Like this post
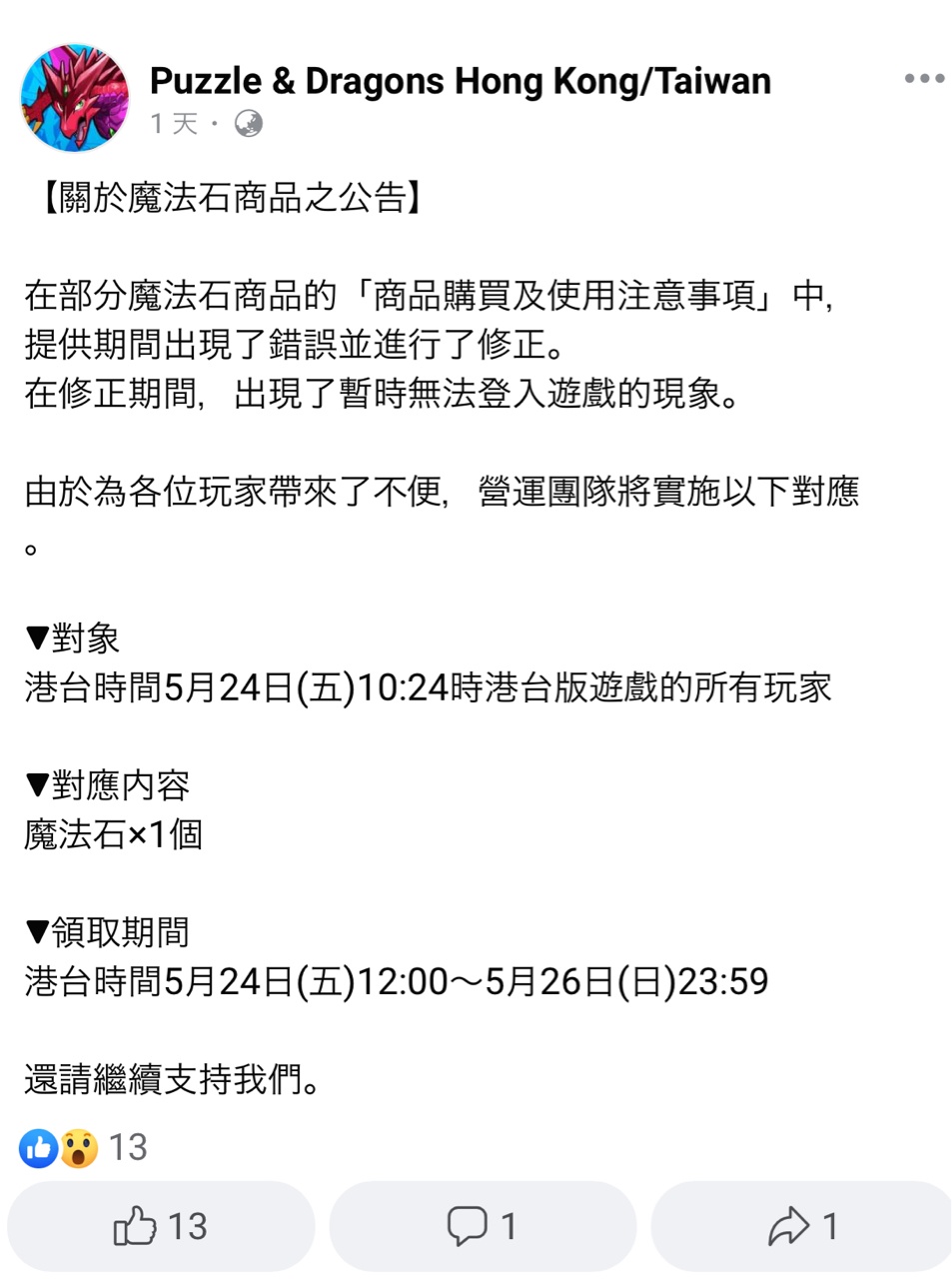Viewport: 952px width, 1279px height. point(161,1226)
